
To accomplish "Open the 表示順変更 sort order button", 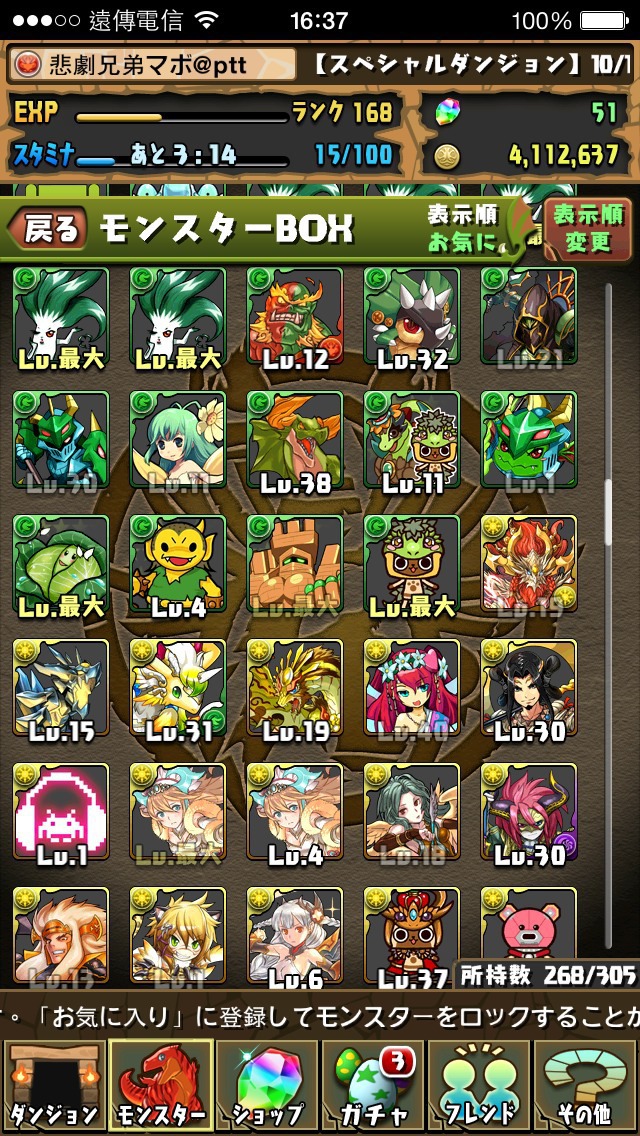I will click(x=588, y=229).
